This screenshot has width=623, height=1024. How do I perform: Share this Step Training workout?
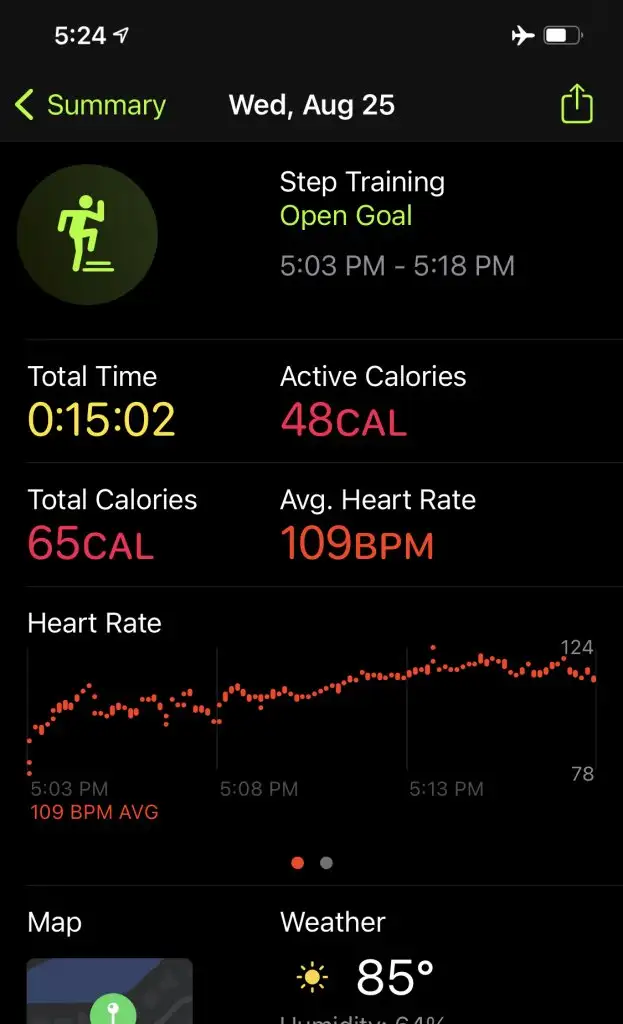(577, 105)
